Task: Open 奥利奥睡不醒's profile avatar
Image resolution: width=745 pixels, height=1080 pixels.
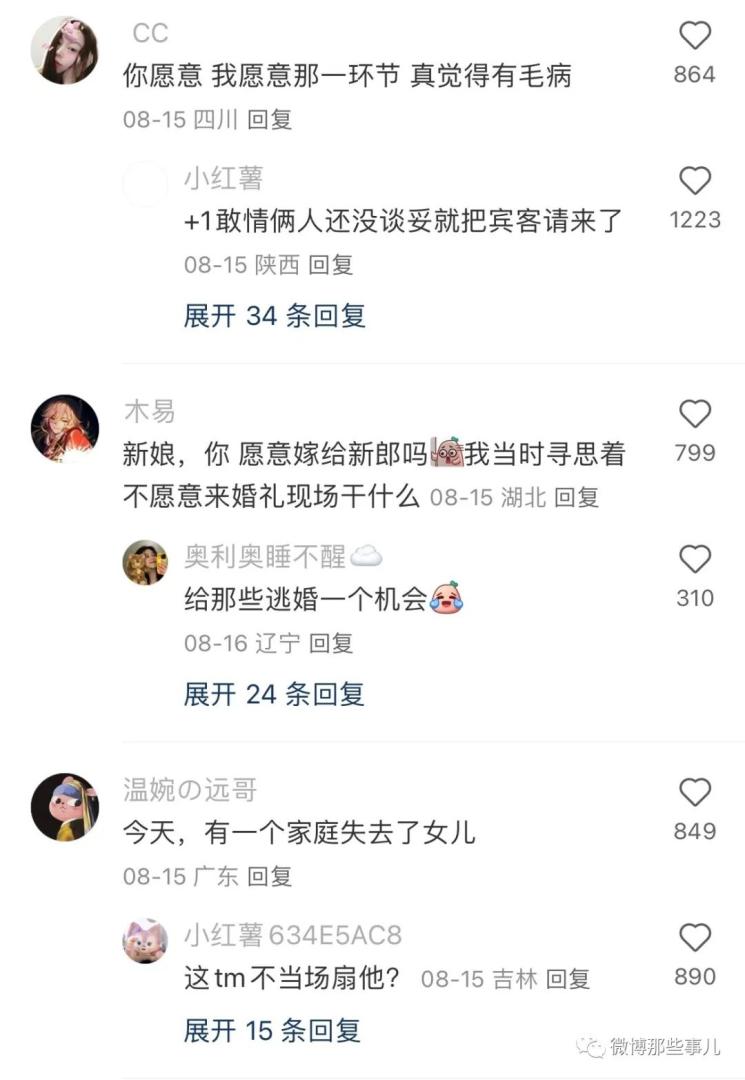Action: (145, 563)
